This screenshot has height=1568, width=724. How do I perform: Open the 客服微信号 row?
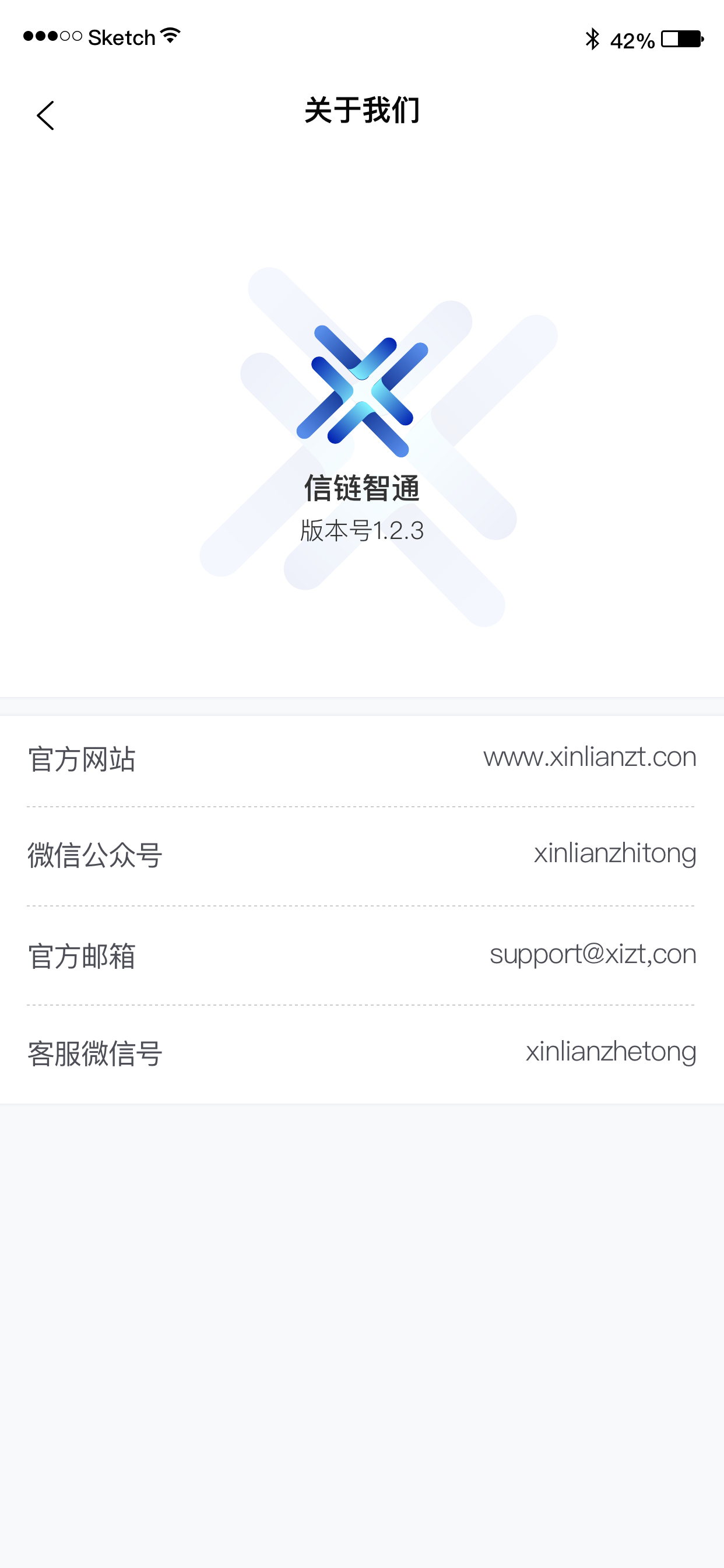point(361,1052)
